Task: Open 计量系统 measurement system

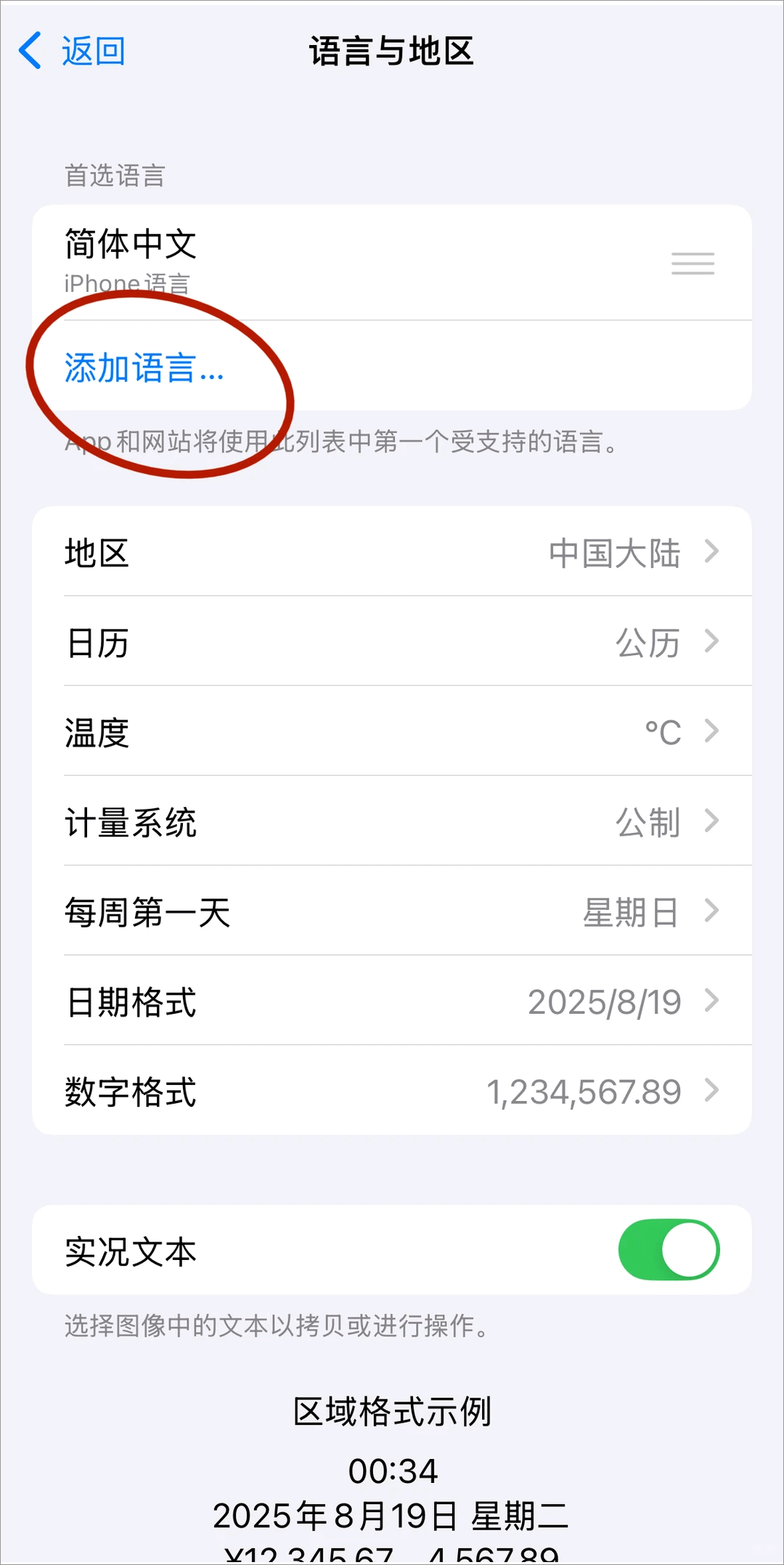Action: (392, 822)
